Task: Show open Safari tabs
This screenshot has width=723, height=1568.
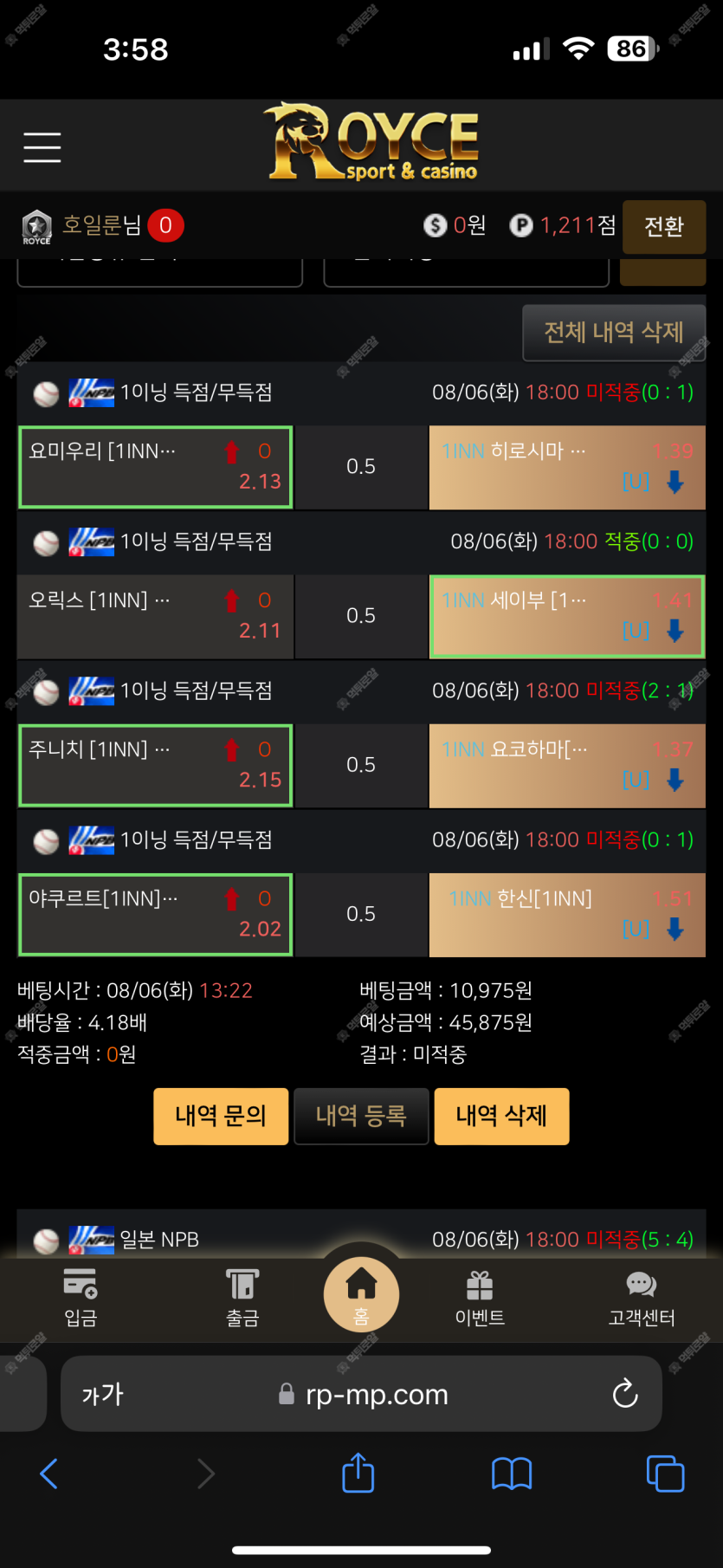Action: click(665, 1473)
